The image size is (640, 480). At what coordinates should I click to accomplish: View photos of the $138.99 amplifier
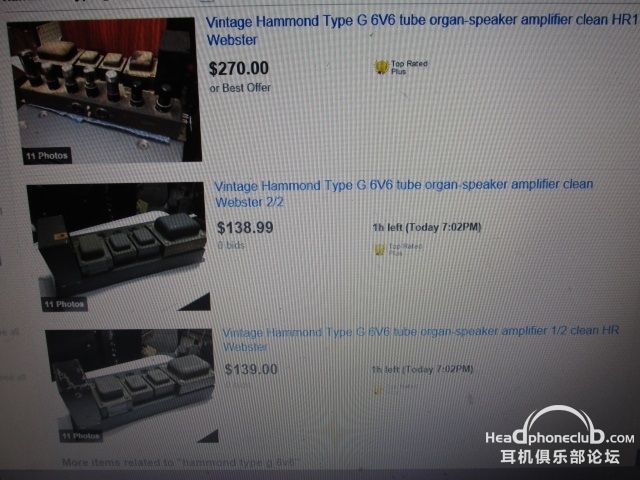pos(120,245)
